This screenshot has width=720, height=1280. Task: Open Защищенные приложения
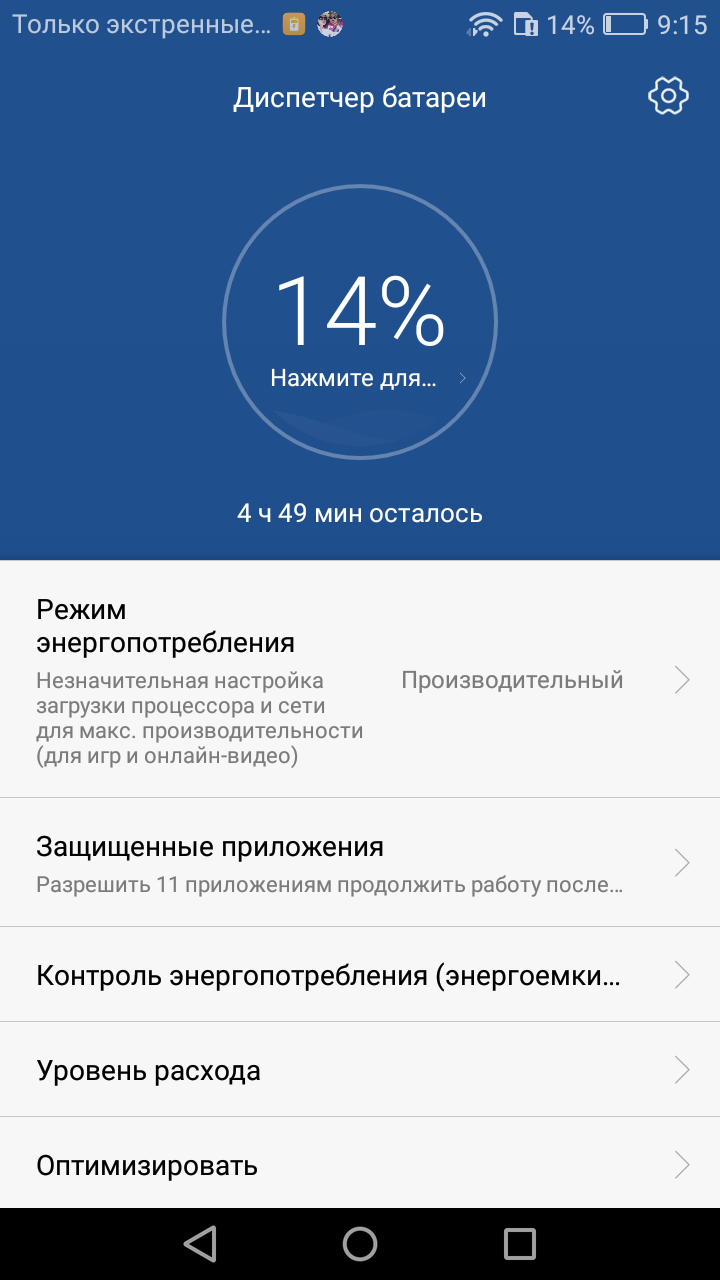coord(360,862)
